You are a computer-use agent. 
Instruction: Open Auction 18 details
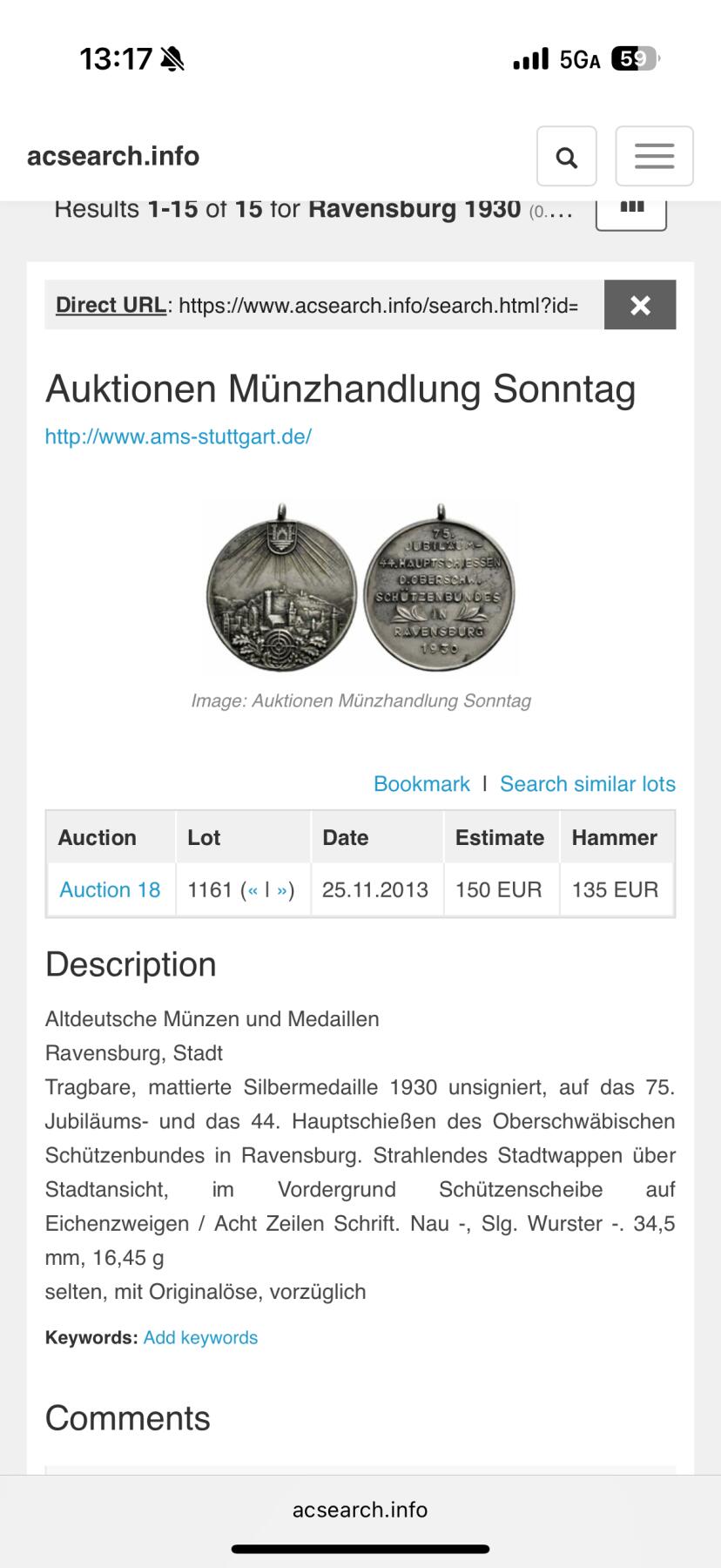click(x=109, y=889)
